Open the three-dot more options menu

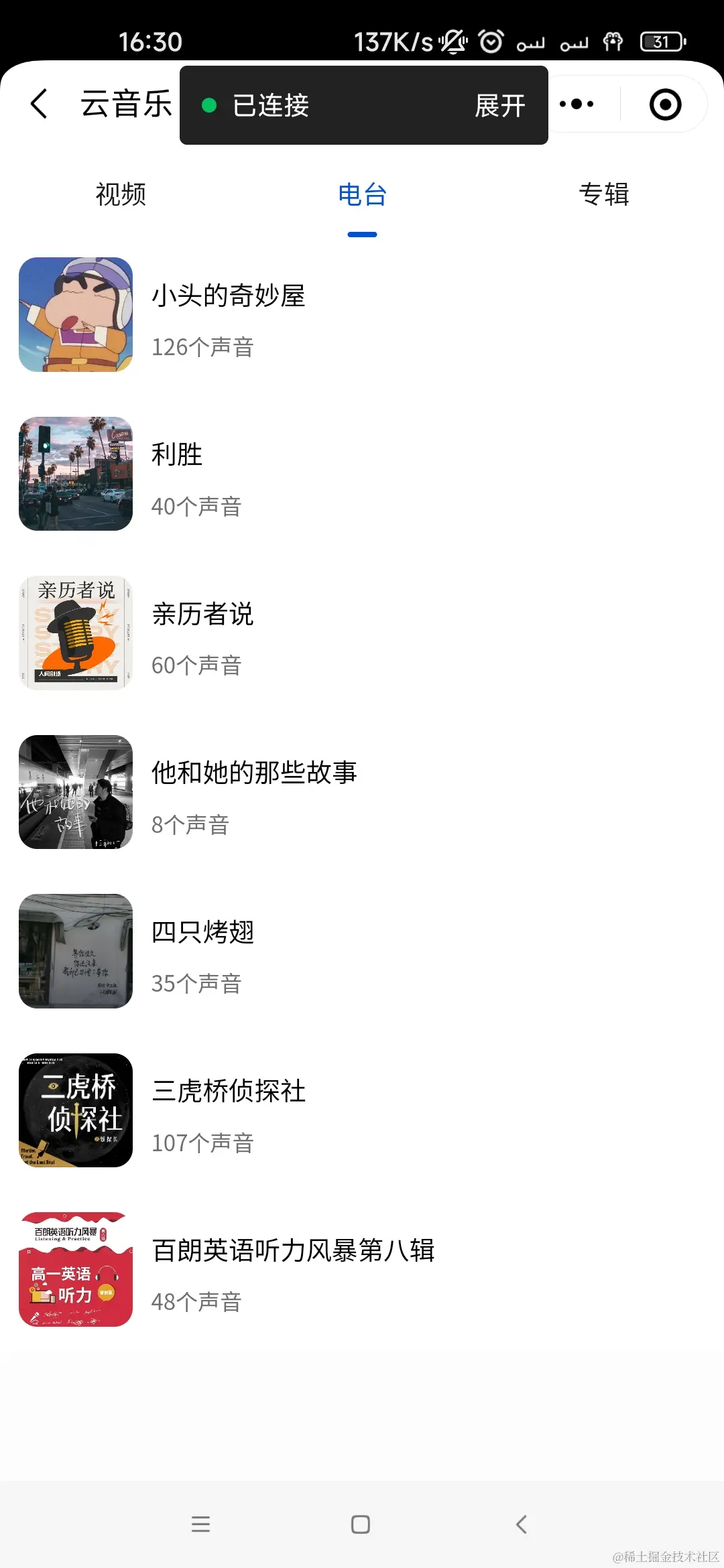tap(578, 104)
